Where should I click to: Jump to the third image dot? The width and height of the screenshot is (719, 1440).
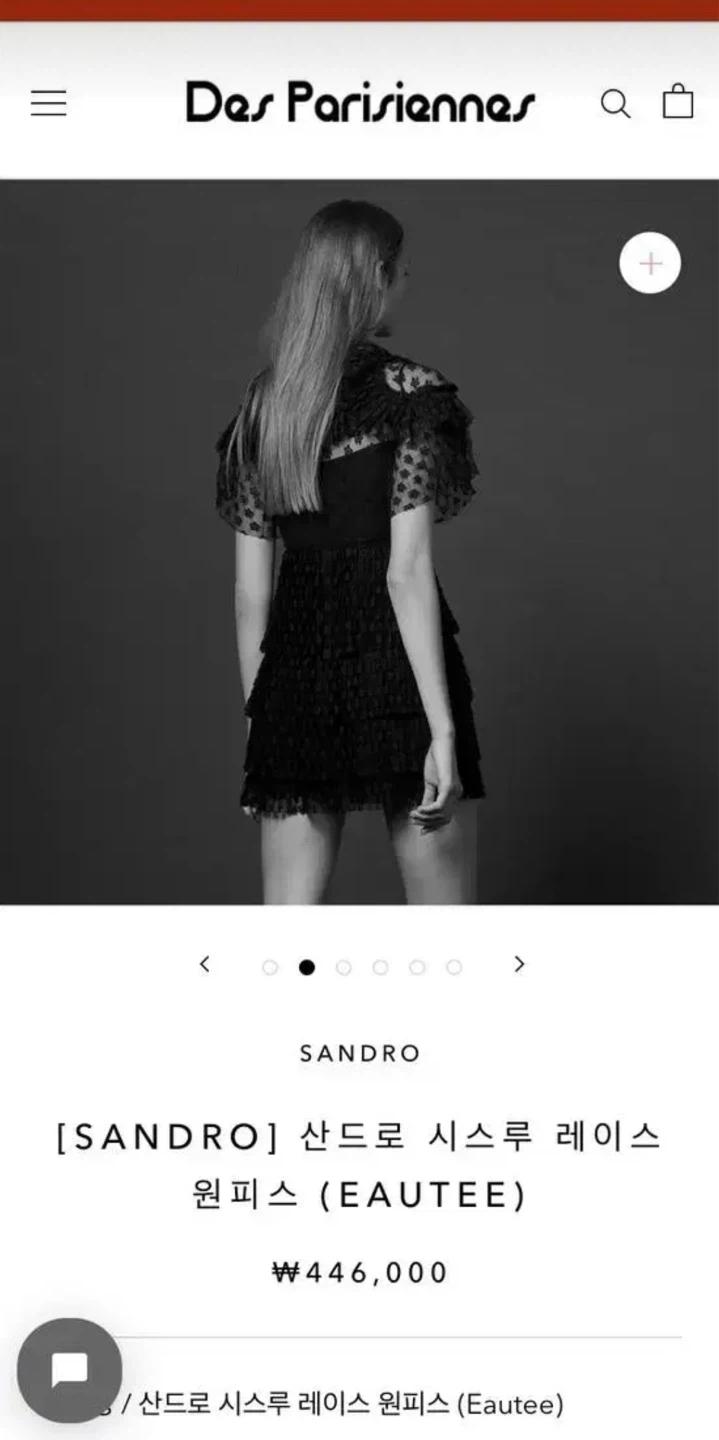[x=344, y=967]
